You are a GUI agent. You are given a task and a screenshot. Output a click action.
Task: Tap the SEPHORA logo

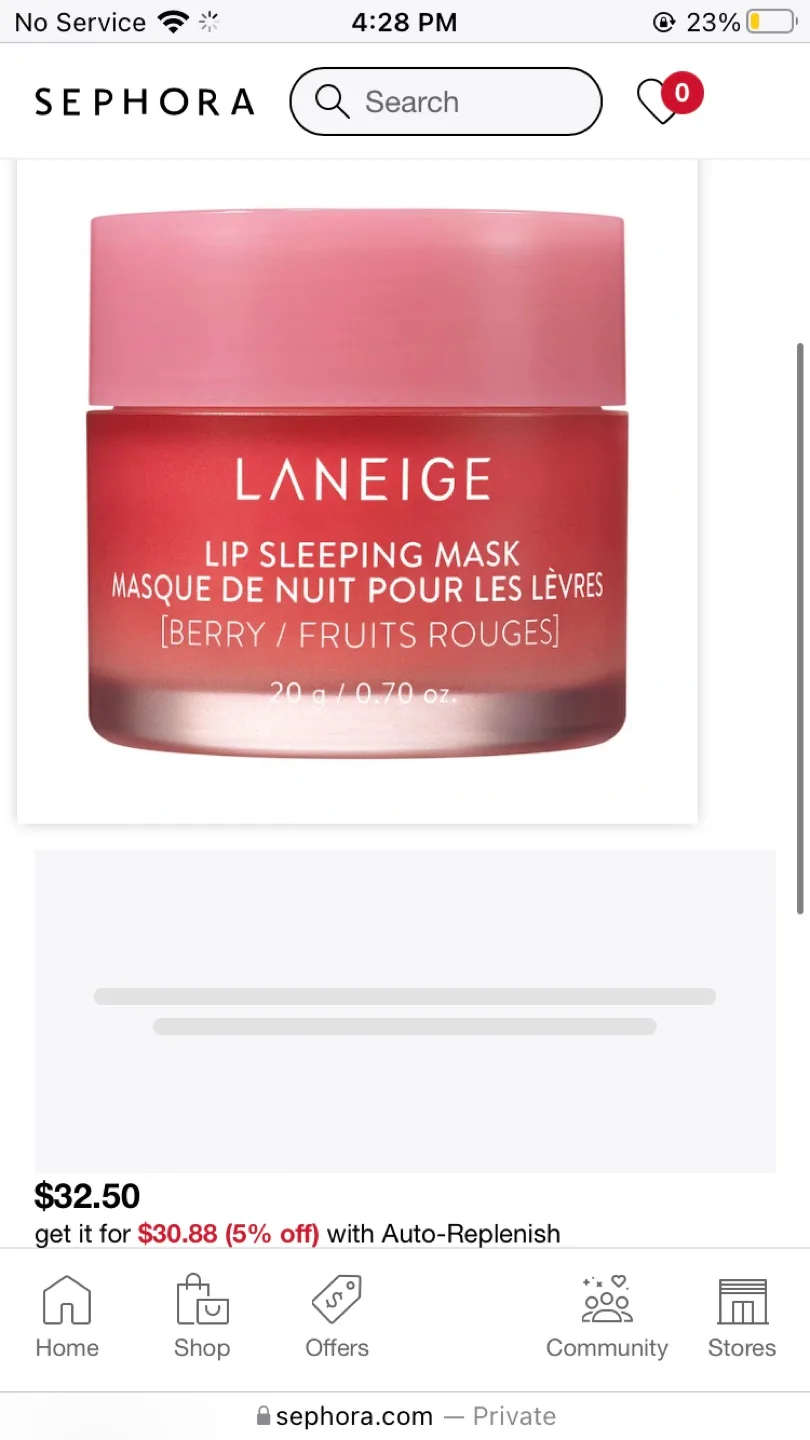pos(144,100)
